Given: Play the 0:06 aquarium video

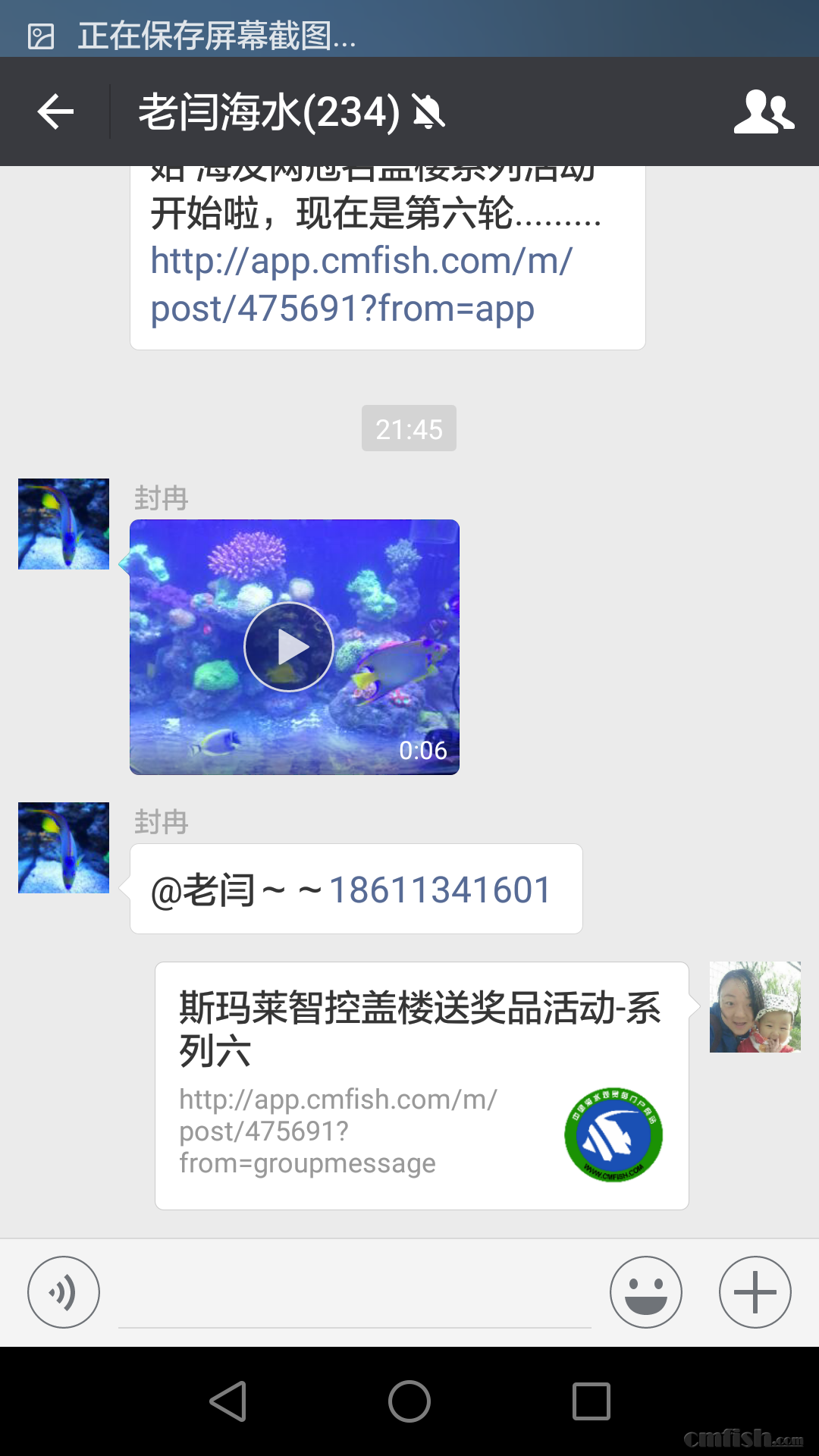Looking at the screenshot, I should pyautogui.click(x=289, y=647).
